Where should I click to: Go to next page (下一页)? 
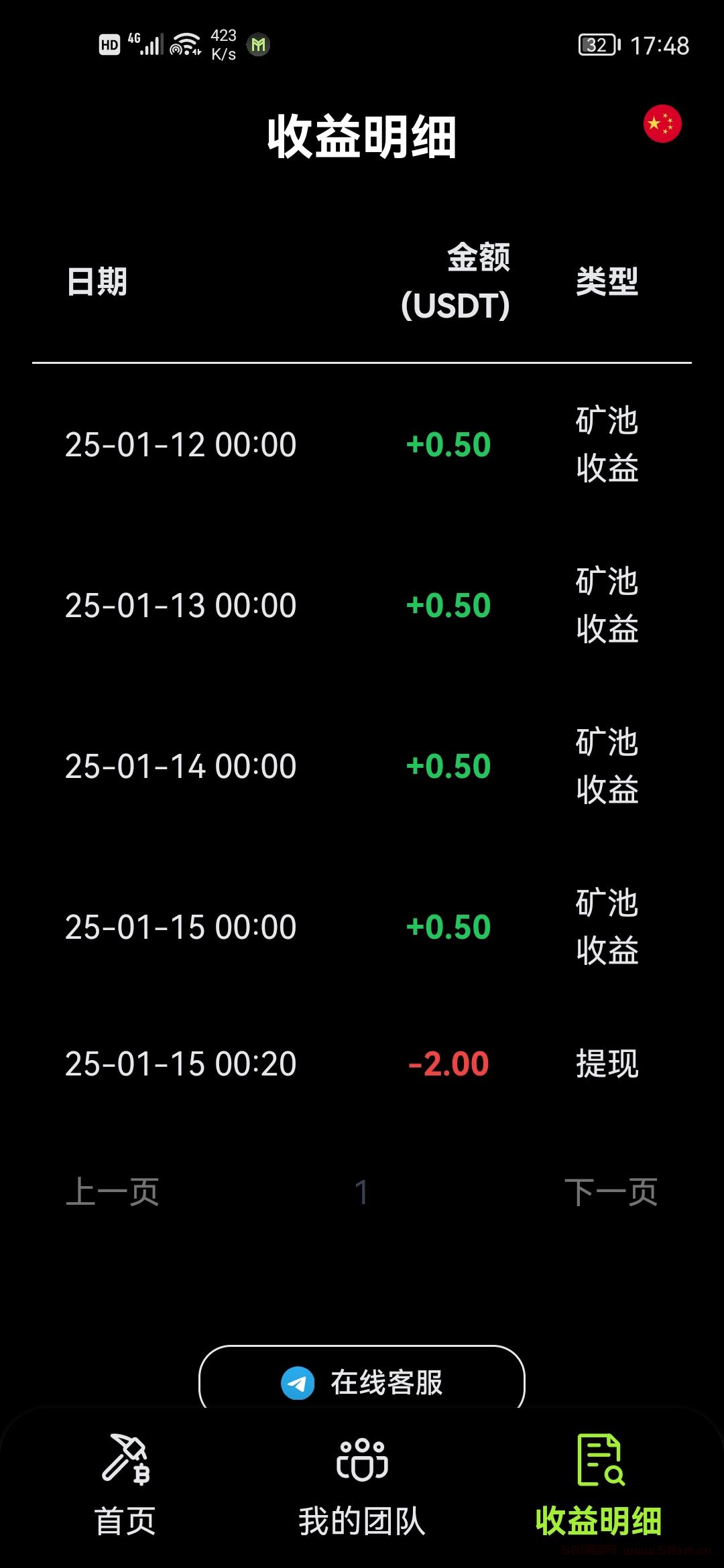[x=611, y=1192]
